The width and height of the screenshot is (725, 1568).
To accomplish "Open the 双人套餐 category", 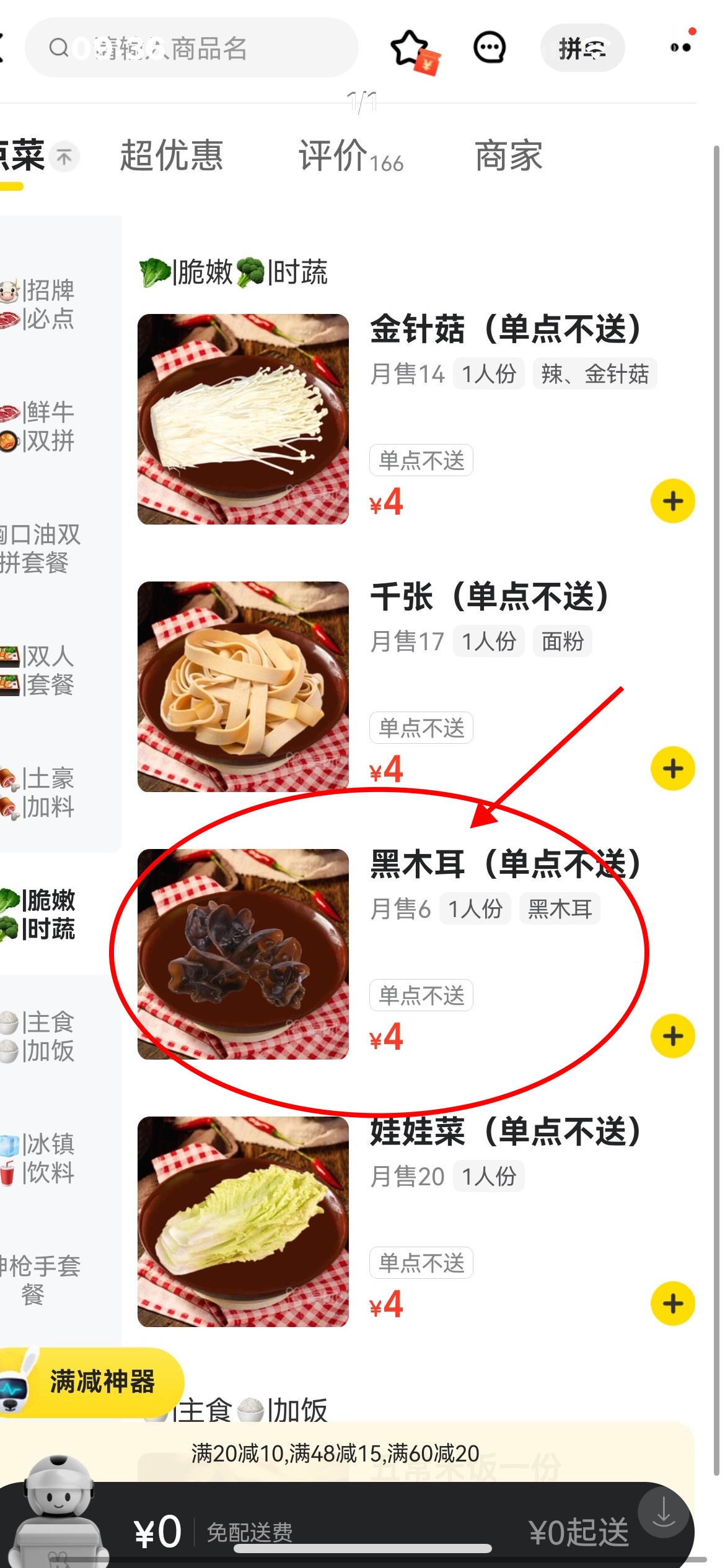I will pyautogui.click(x=43, y=670).
